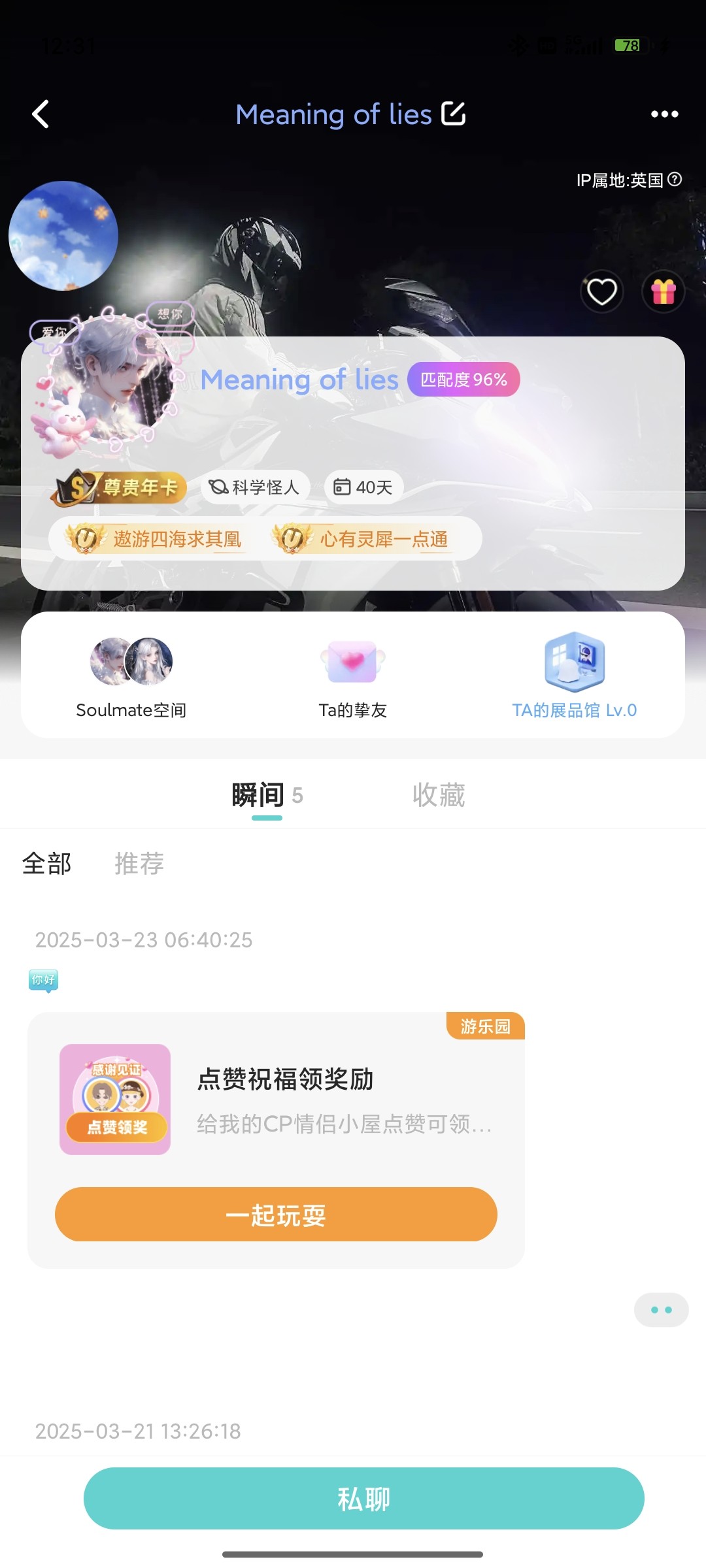The image size is (706, 1568).
Task: Open the gift box icon
Action: [x=663, y=291]
